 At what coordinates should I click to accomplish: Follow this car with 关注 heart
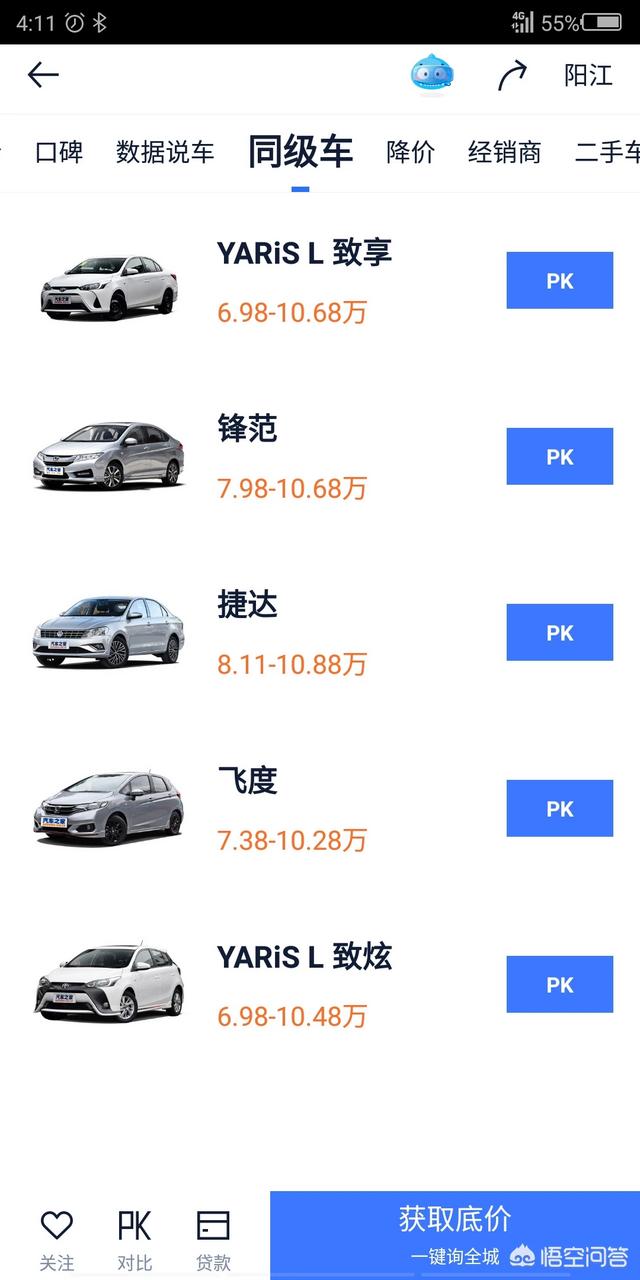[x=57, y=1240]
